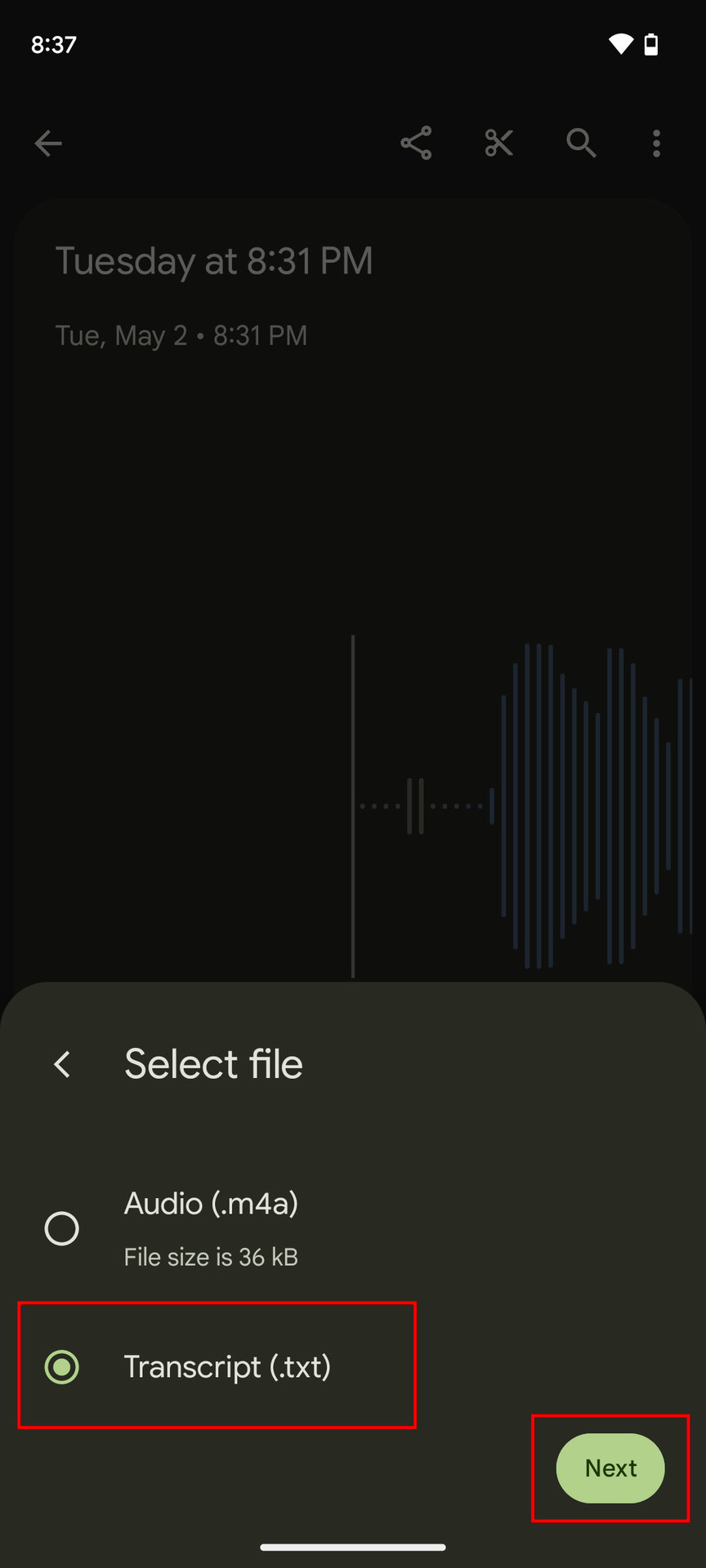This screenshot has width=706, height=1568.
Task: Choose Transcript (.txt) file type
Action: click(62, 1366)
